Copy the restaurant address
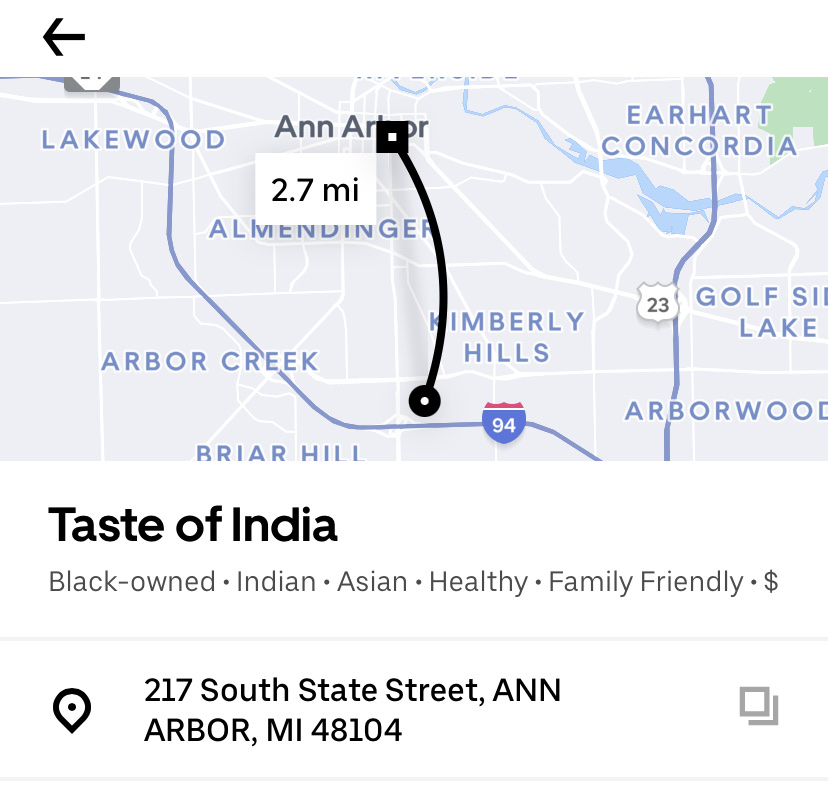828x810 pixels. coord(759,707)
